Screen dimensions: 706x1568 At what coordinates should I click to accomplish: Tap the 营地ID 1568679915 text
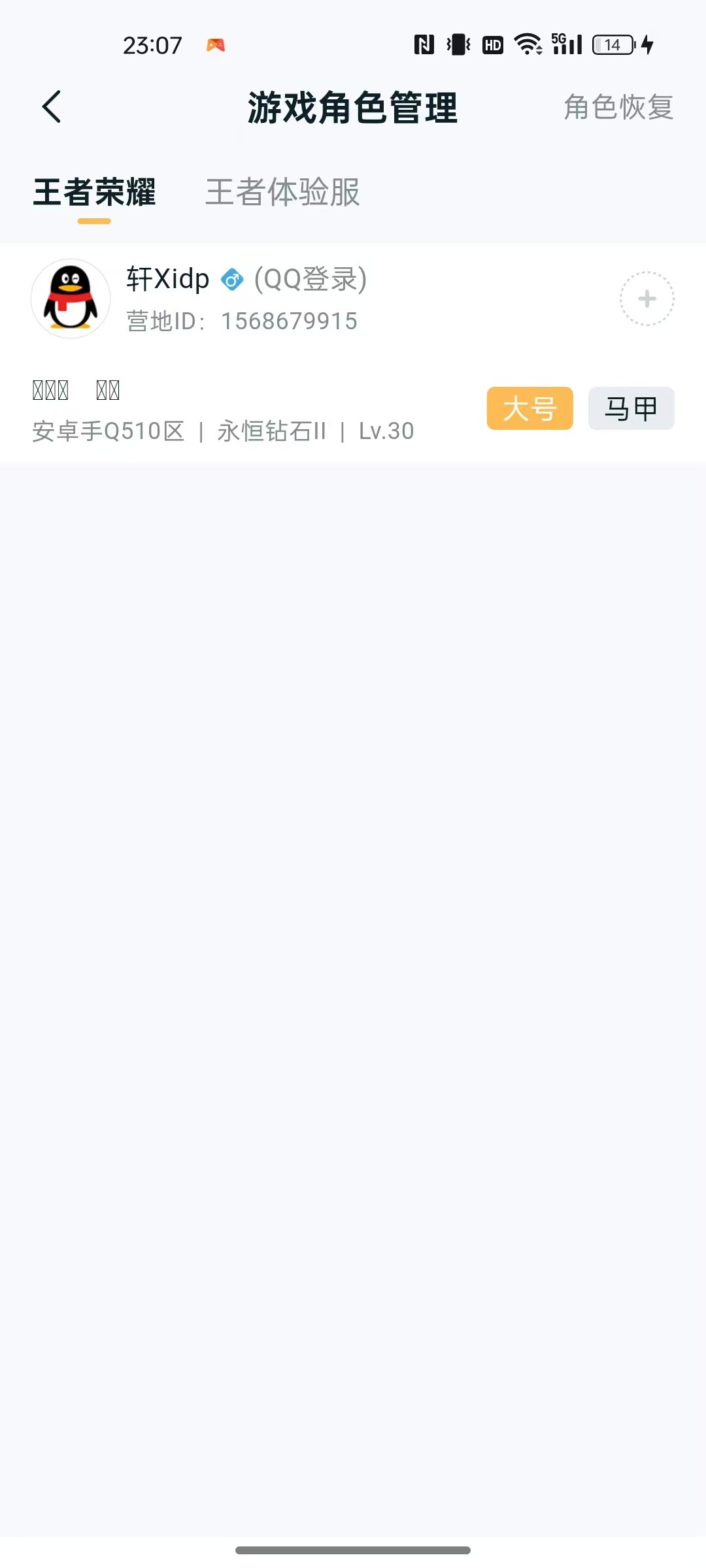[x=241, y=321]
